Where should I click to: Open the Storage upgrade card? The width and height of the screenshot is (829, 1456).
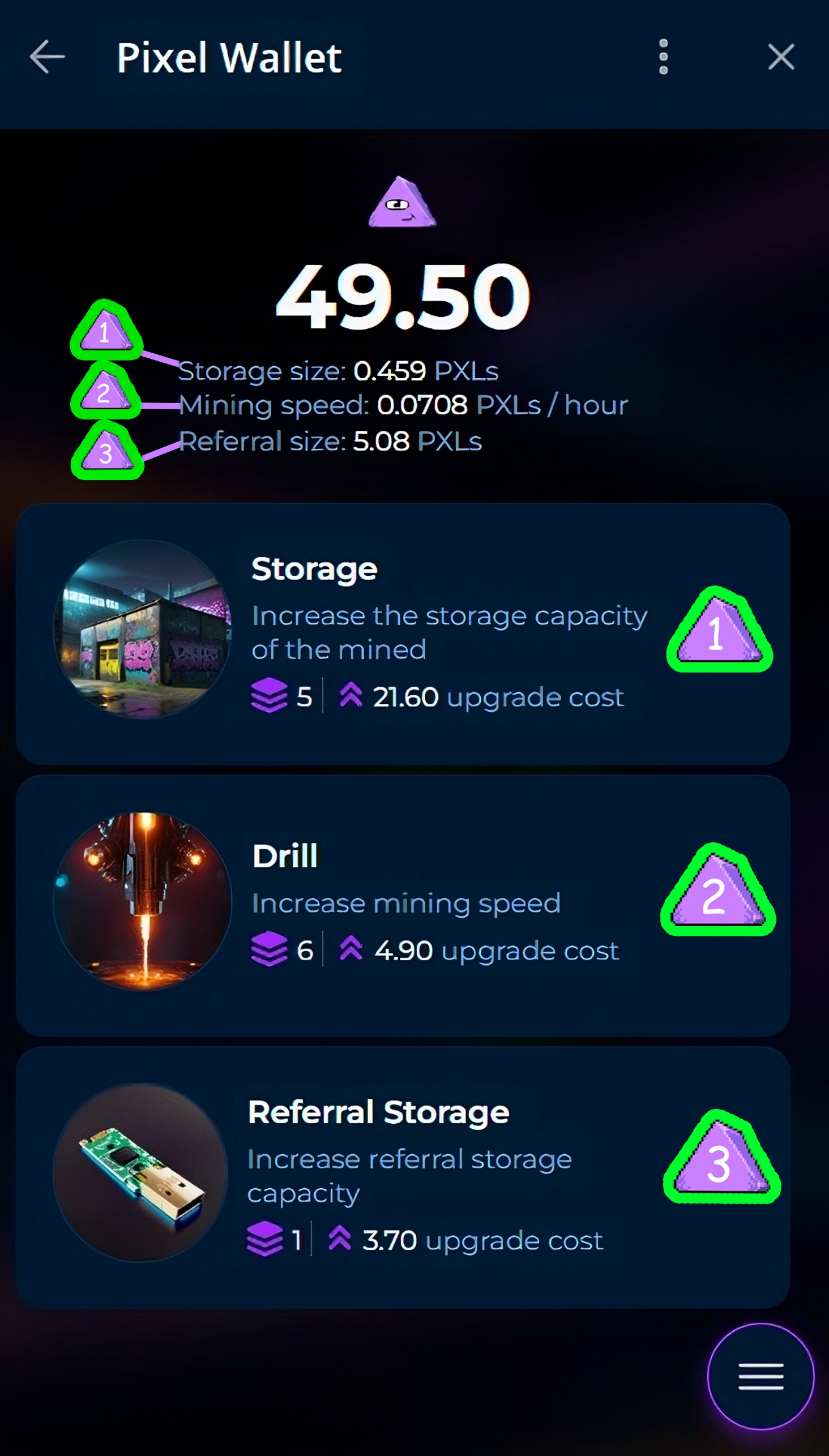pyautogui.click(x=403, y=633)
